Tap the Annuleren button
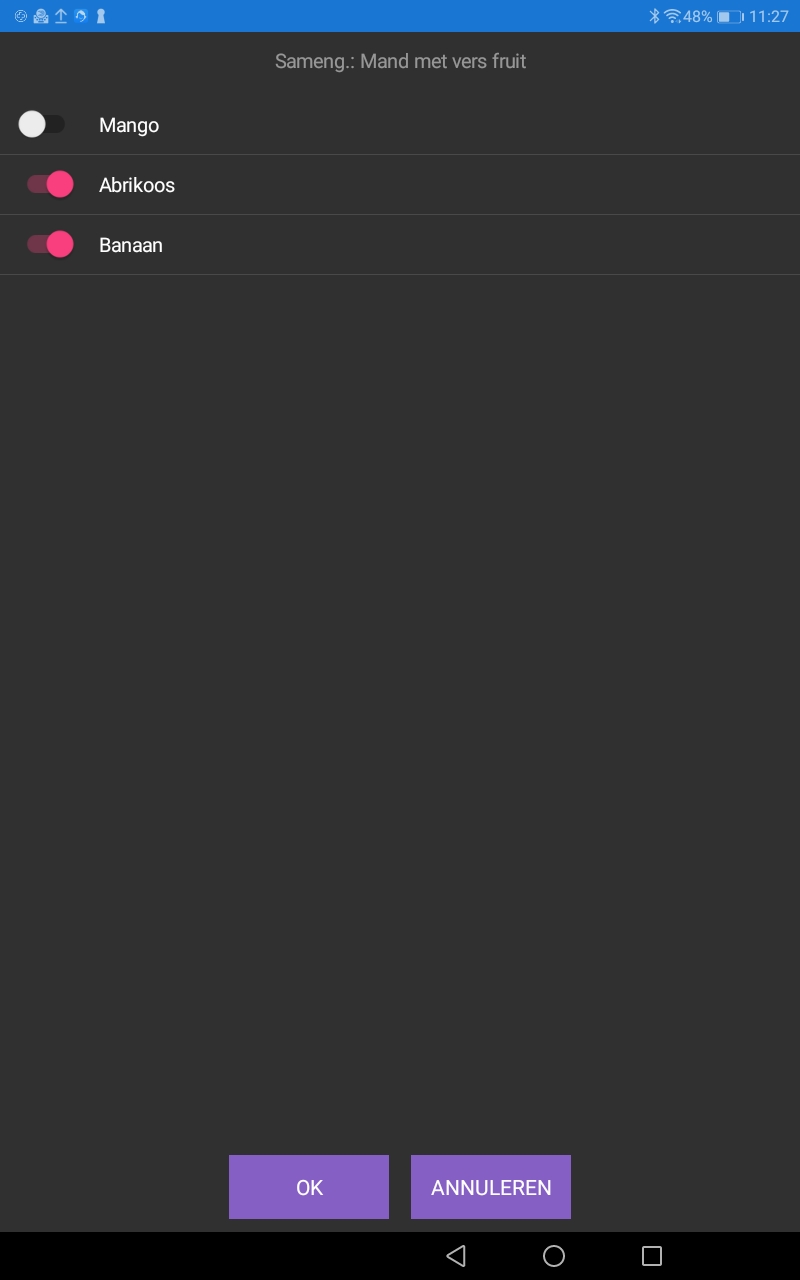800x1280 pixels. [x=491, y=1187]
